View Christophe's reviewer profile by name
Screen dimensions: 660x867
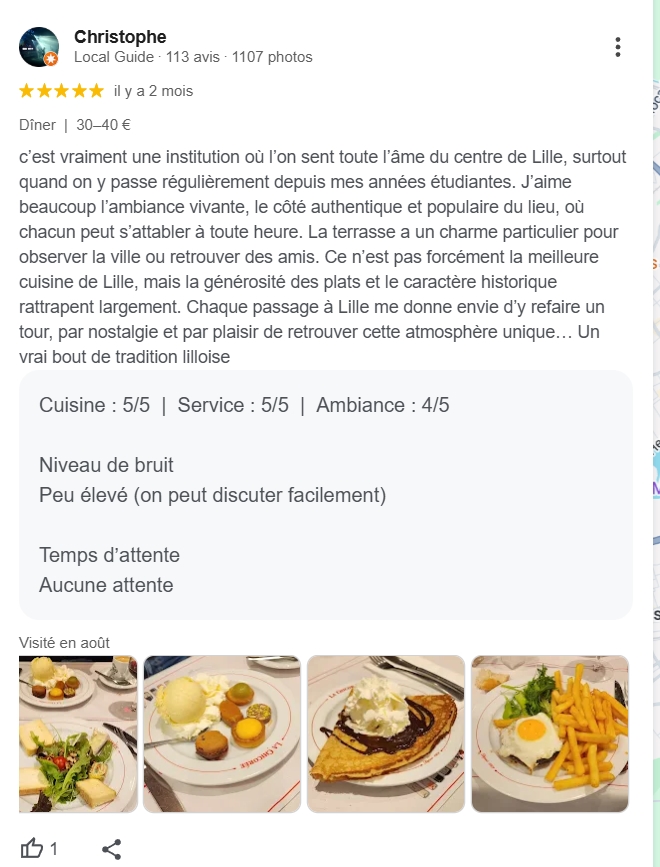[120, 37]
